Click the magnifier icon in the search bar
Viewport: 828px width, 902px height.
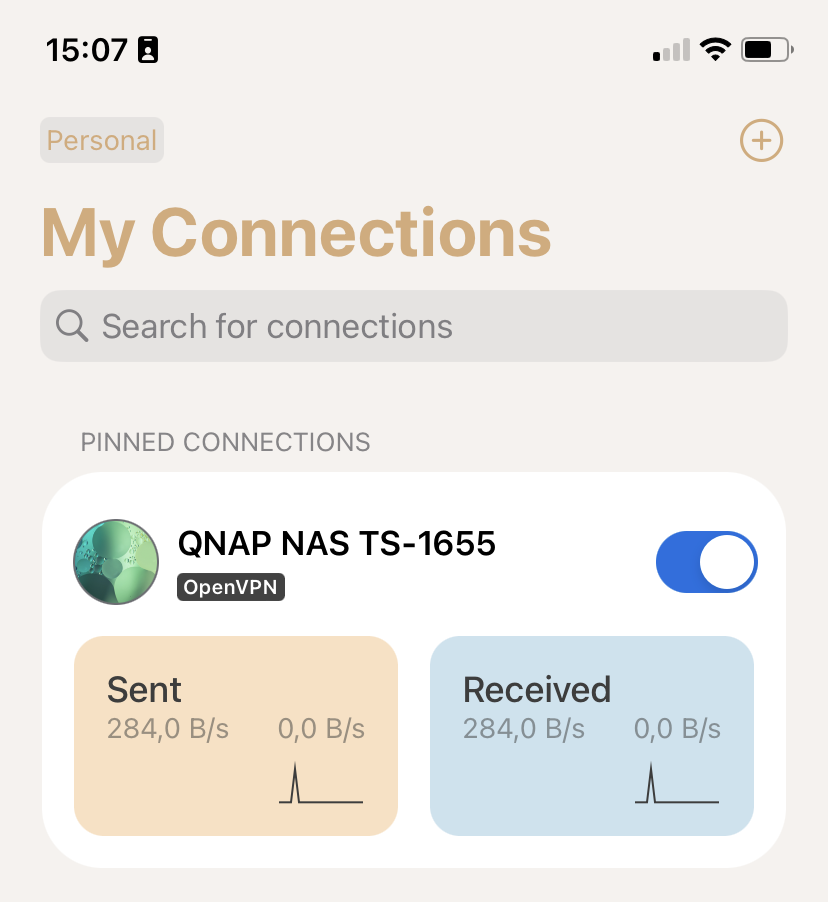pyautogui.click(x=71, y=326)
